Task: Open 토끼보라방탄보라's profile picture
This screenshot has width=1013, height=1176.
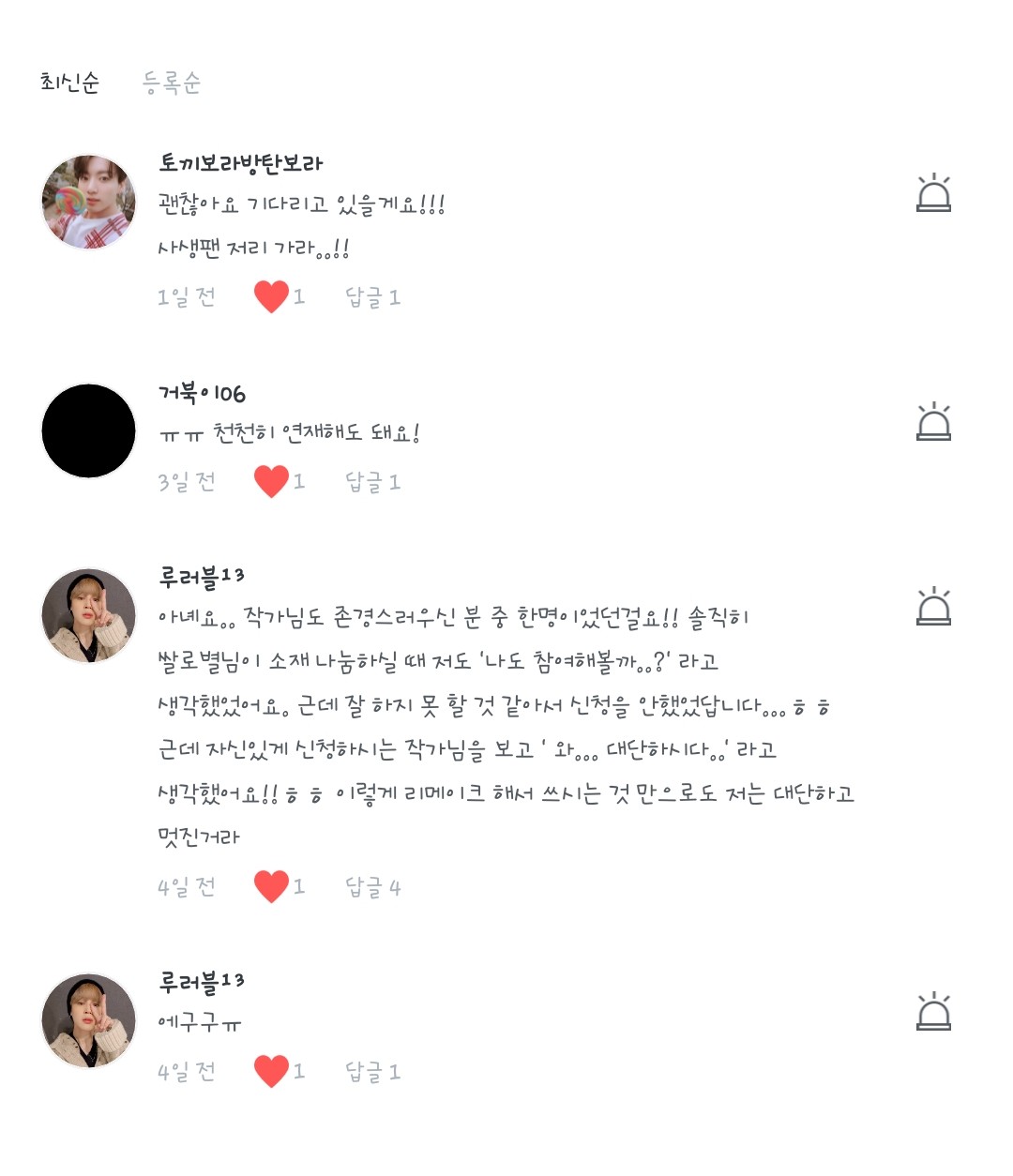Action: pos(89,202)
